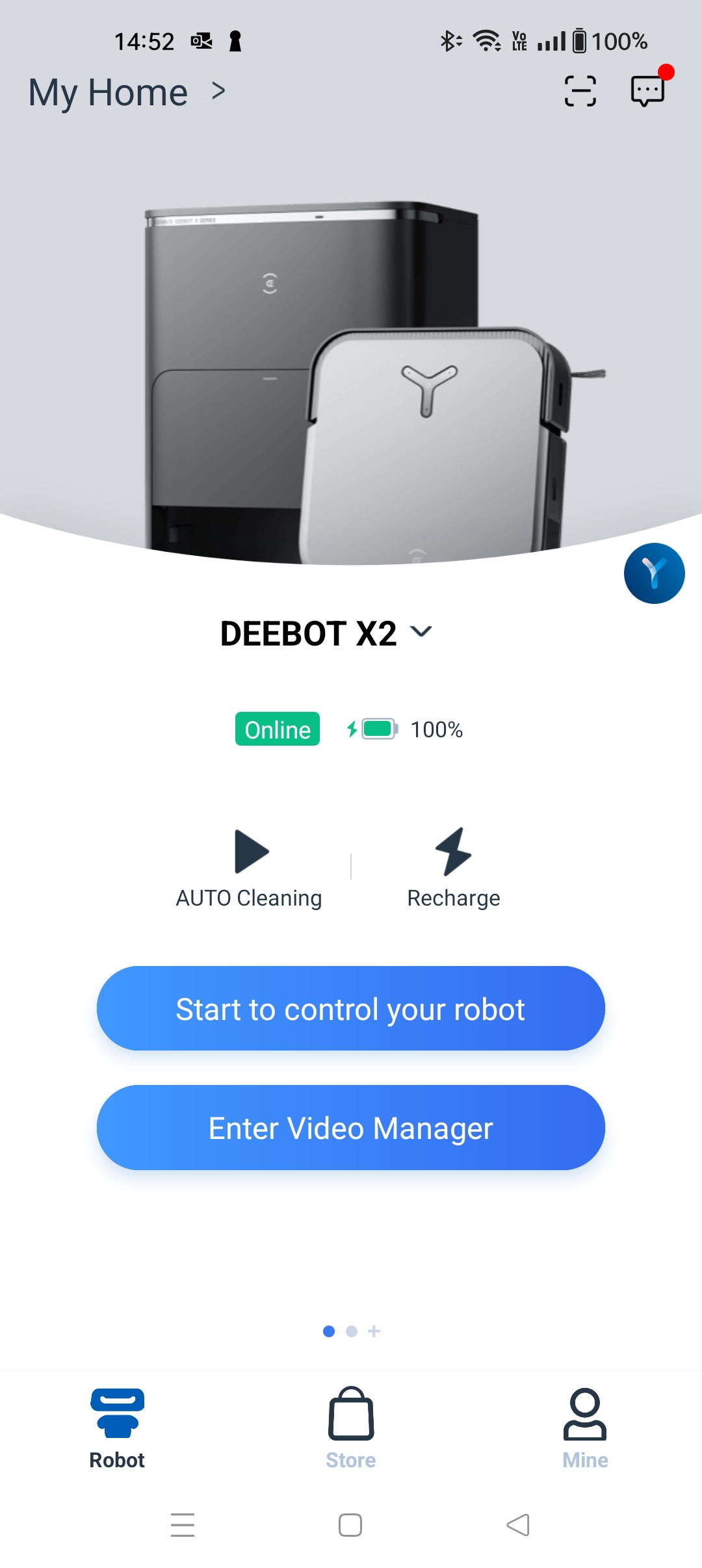Tap the blue YIKO assistant button
The image size is (702, 1568).
[654, 573]
